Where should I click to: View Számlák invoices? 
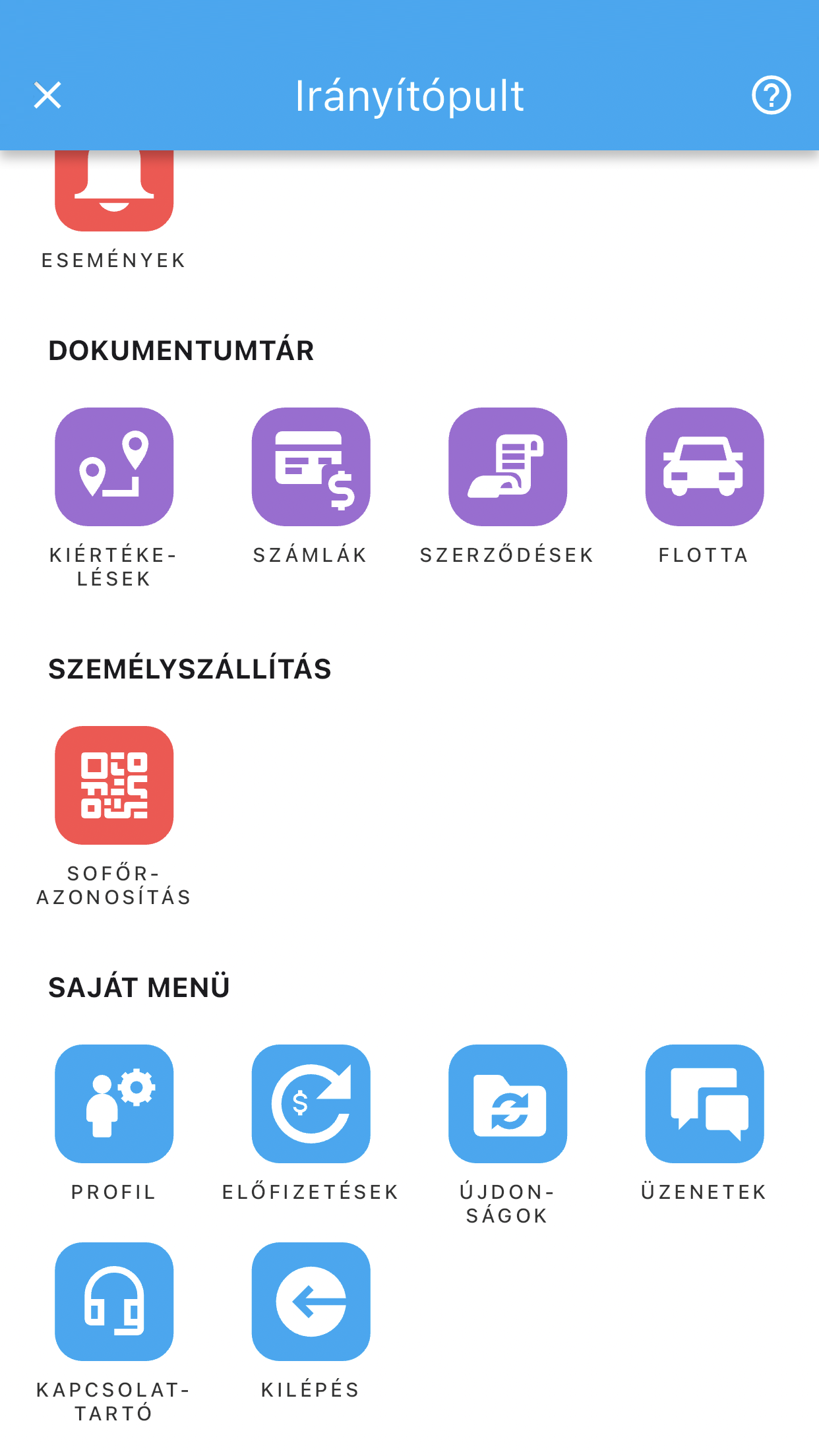311,467
